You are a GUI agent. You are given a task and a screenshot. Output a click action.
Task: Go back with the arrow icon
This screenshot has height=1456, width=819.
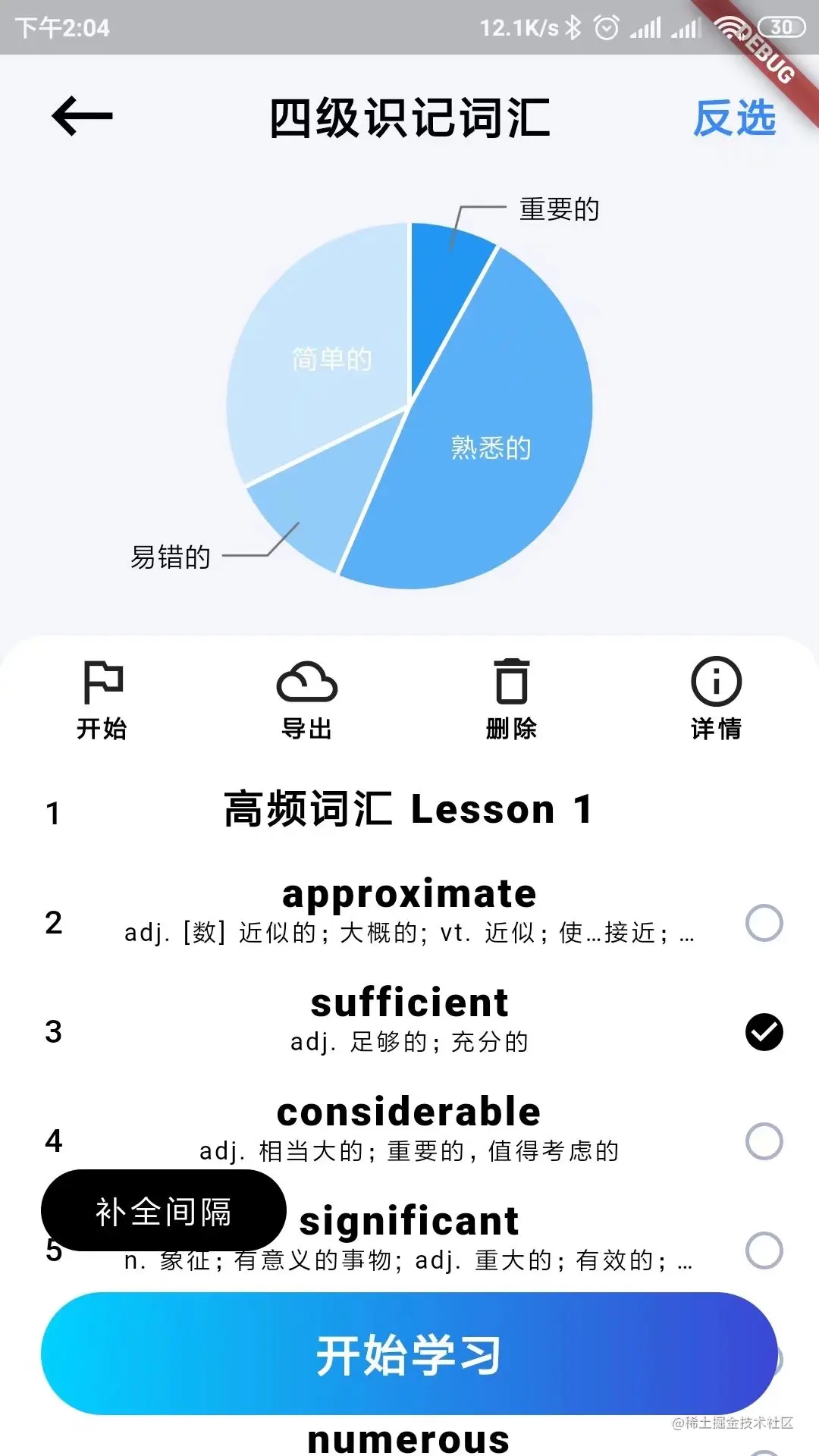pyautogui.click(x=82, y=116)
